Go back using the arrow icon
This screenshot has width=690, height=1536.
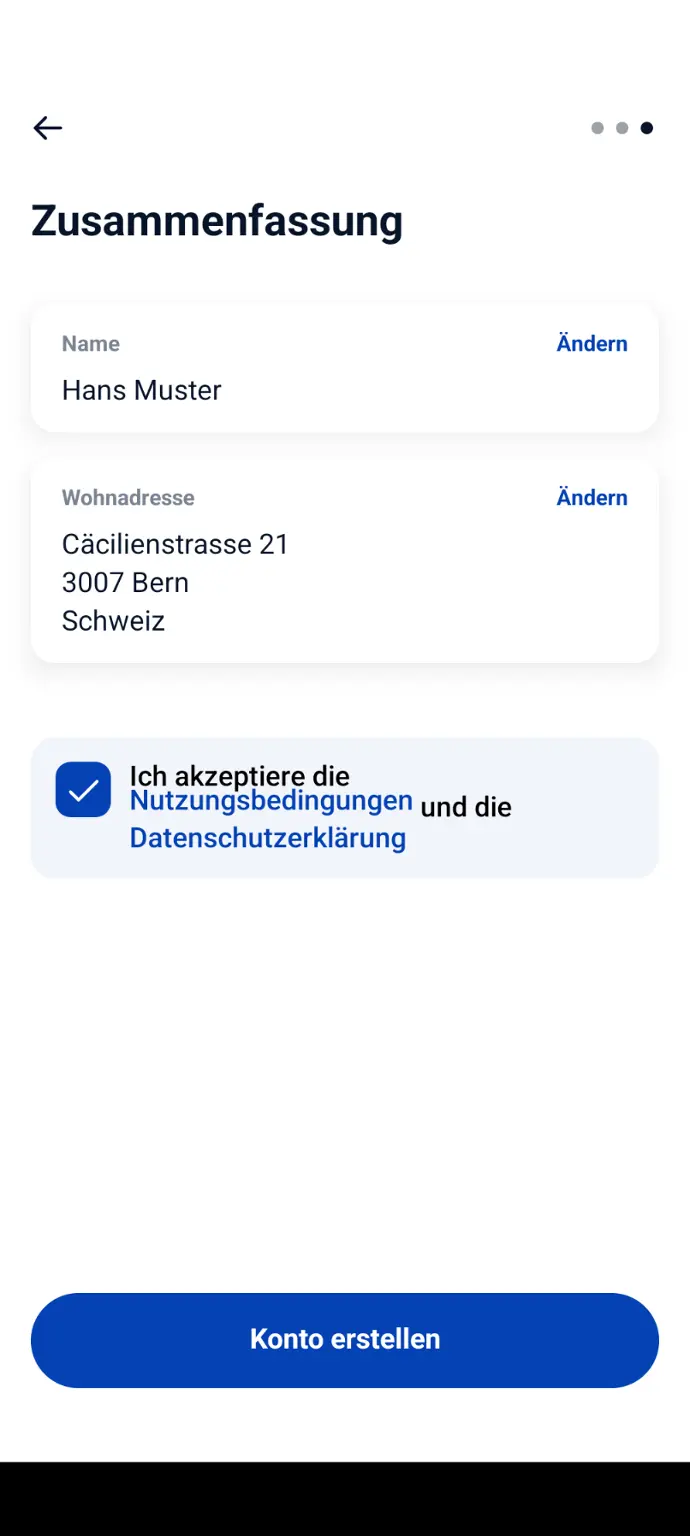coord(47,128)
